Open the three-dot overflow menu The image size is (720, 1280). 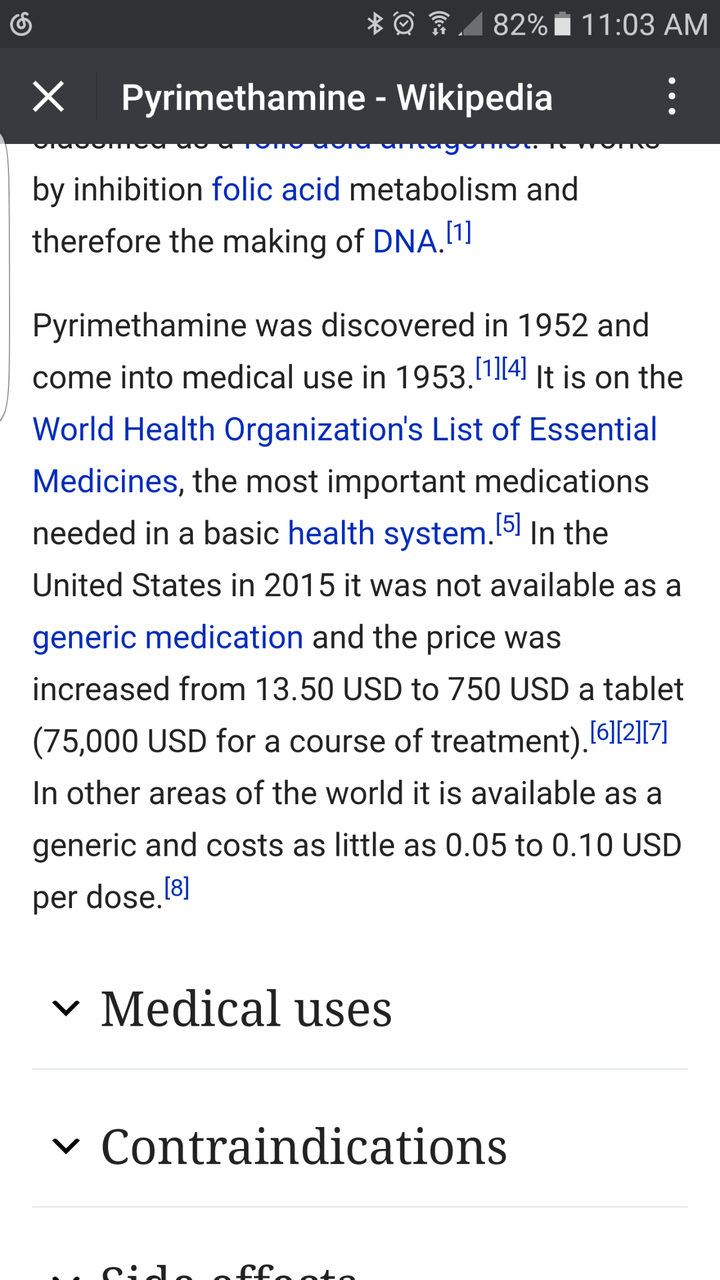click(671, 97)
